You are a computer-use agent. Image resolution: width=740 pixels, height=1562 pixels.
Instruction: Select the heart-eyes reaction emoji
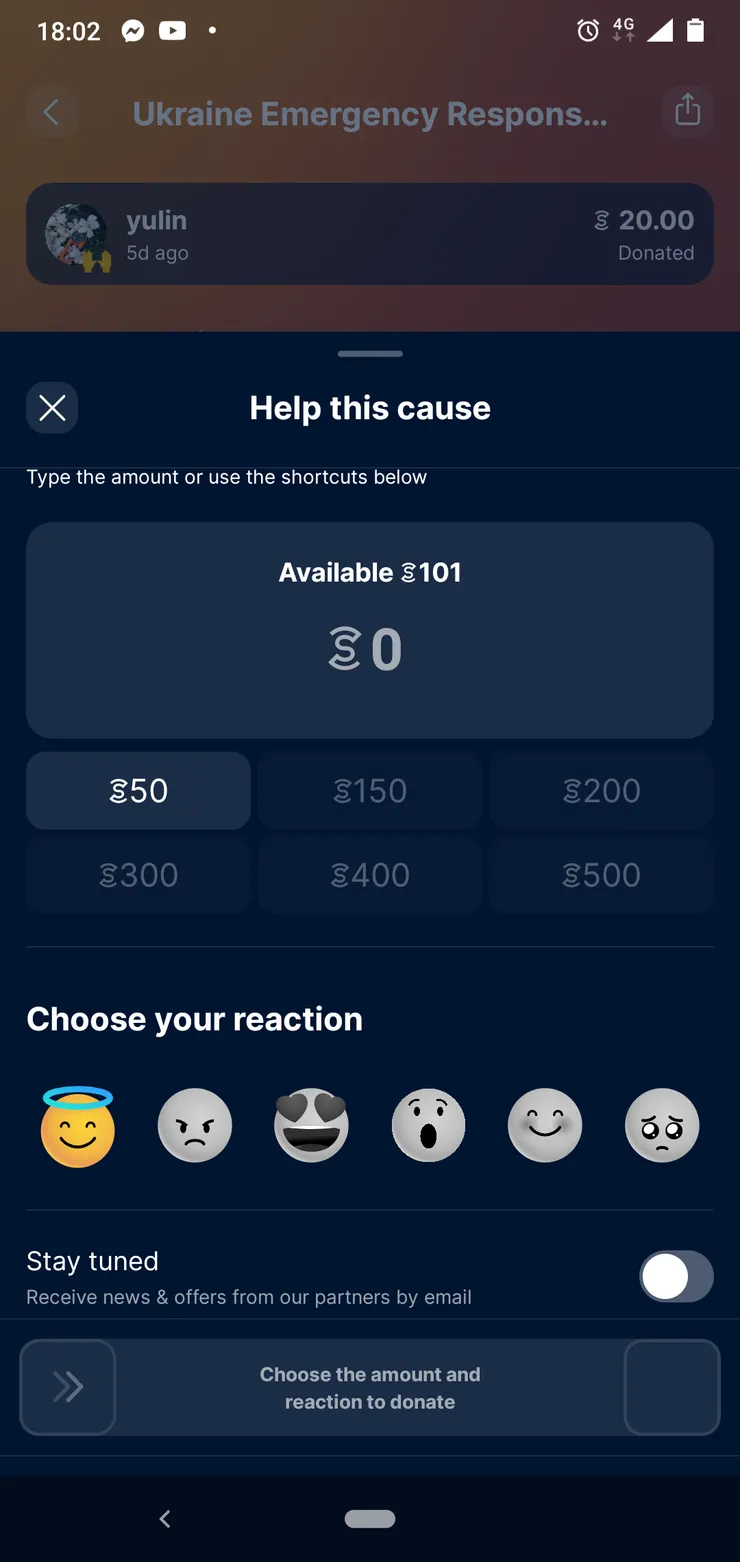coord(311,1126)
